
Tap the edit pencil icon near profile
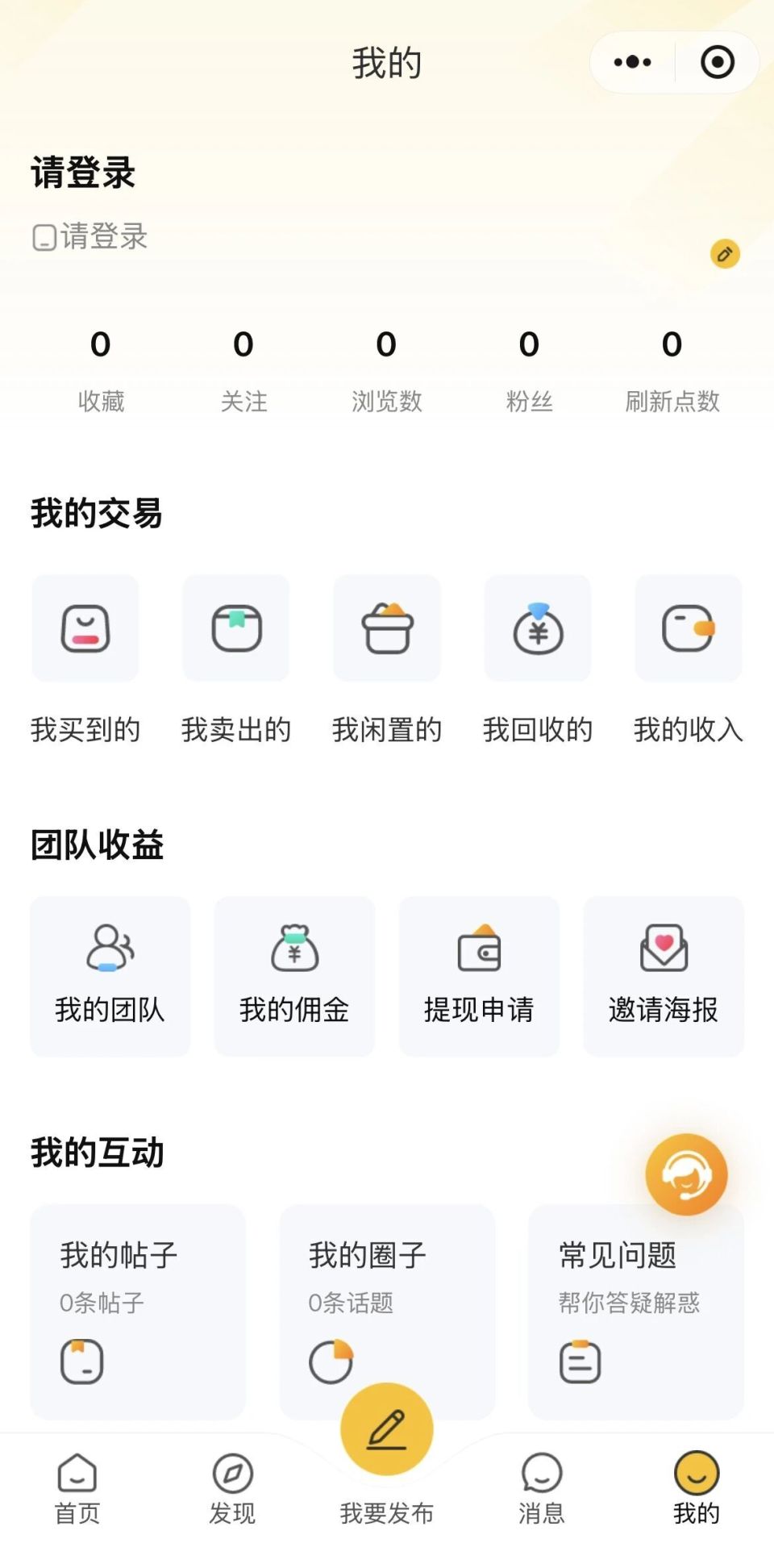pyautogui.click(x=725, y=253)
